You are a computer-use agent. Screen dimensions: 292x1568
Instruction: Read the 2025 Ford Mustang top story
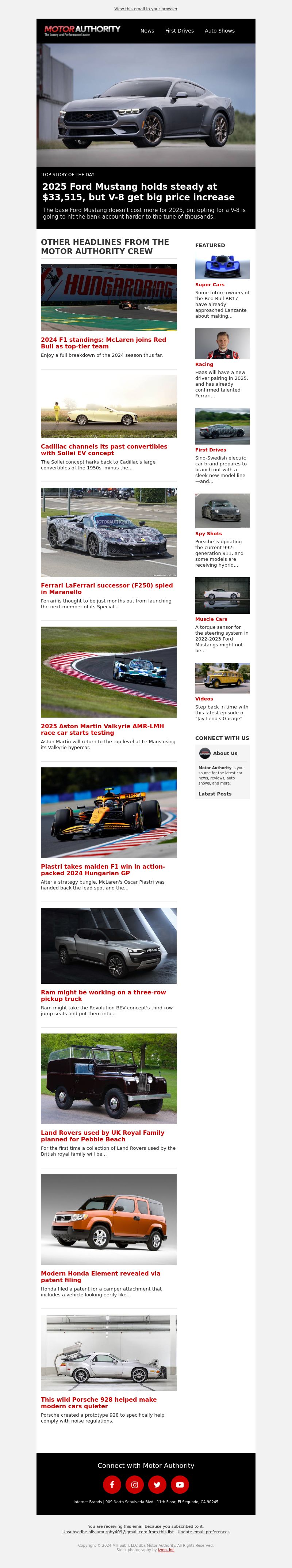(x=138, y=192)
